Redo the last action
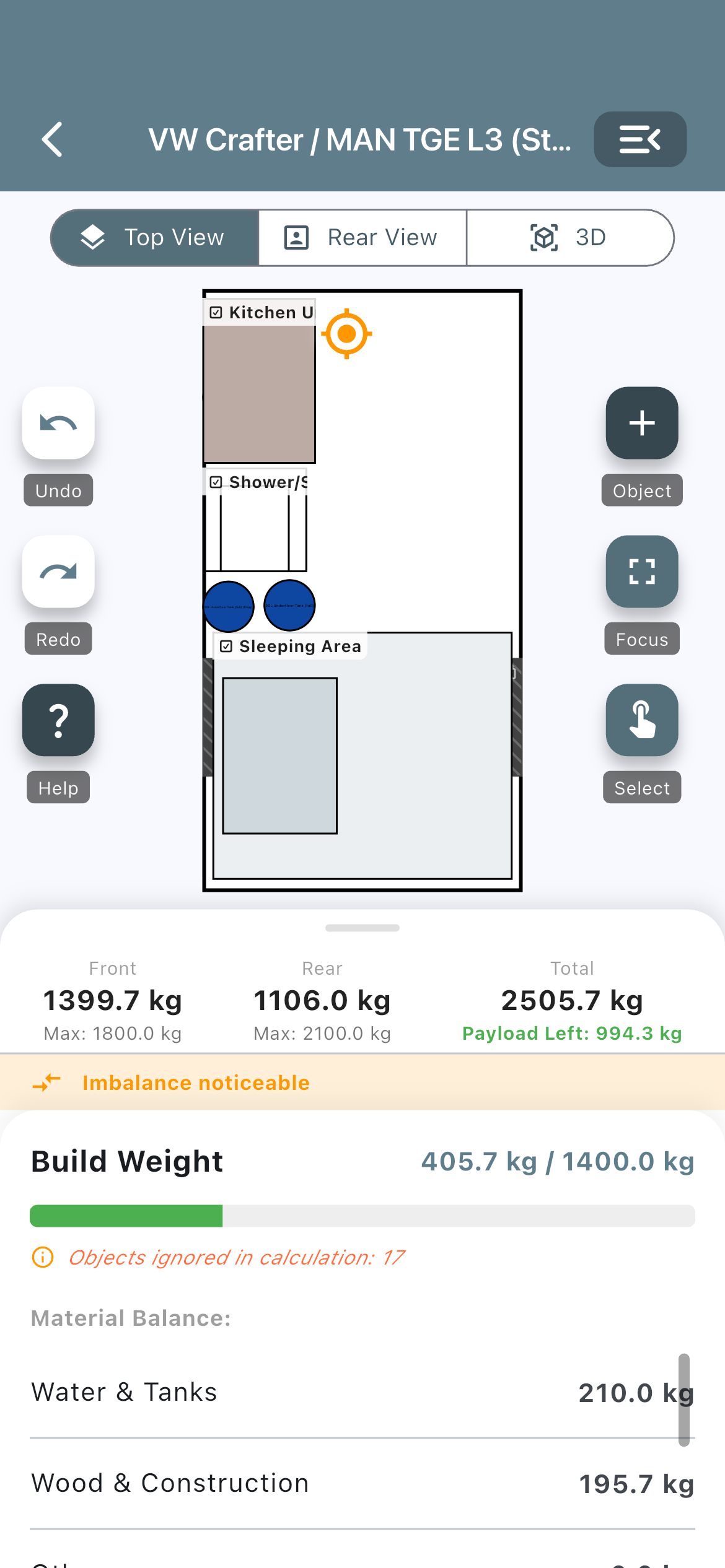Viewport: 725px width, 1568px height. (x=58, y=572)
